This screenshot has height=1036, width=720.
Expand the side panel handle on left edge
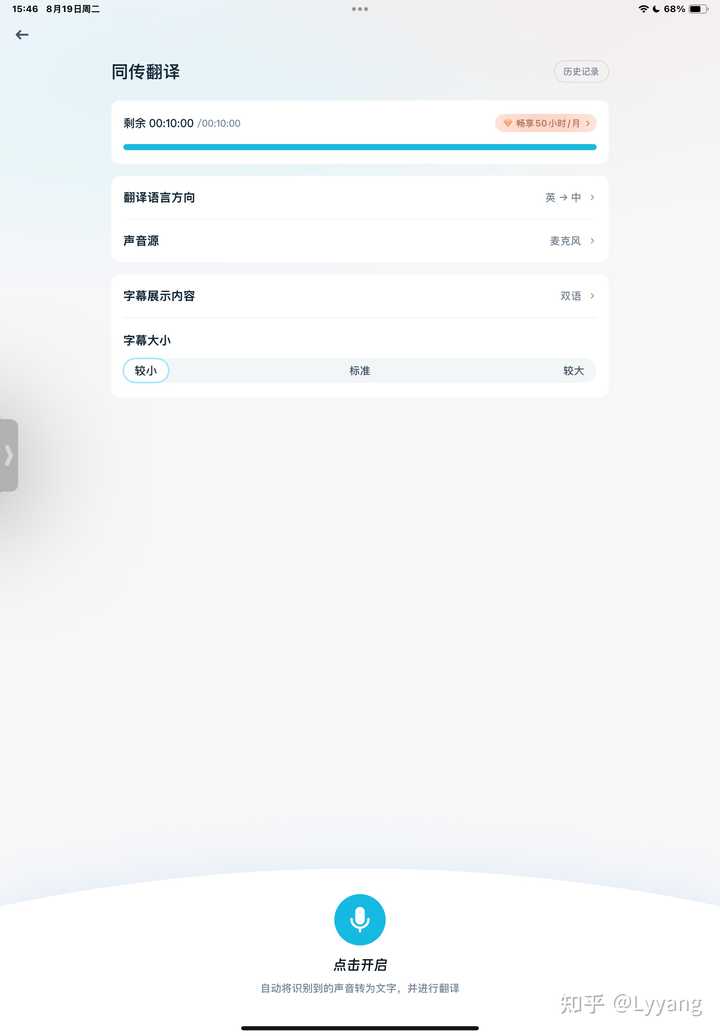click(9, 455)
